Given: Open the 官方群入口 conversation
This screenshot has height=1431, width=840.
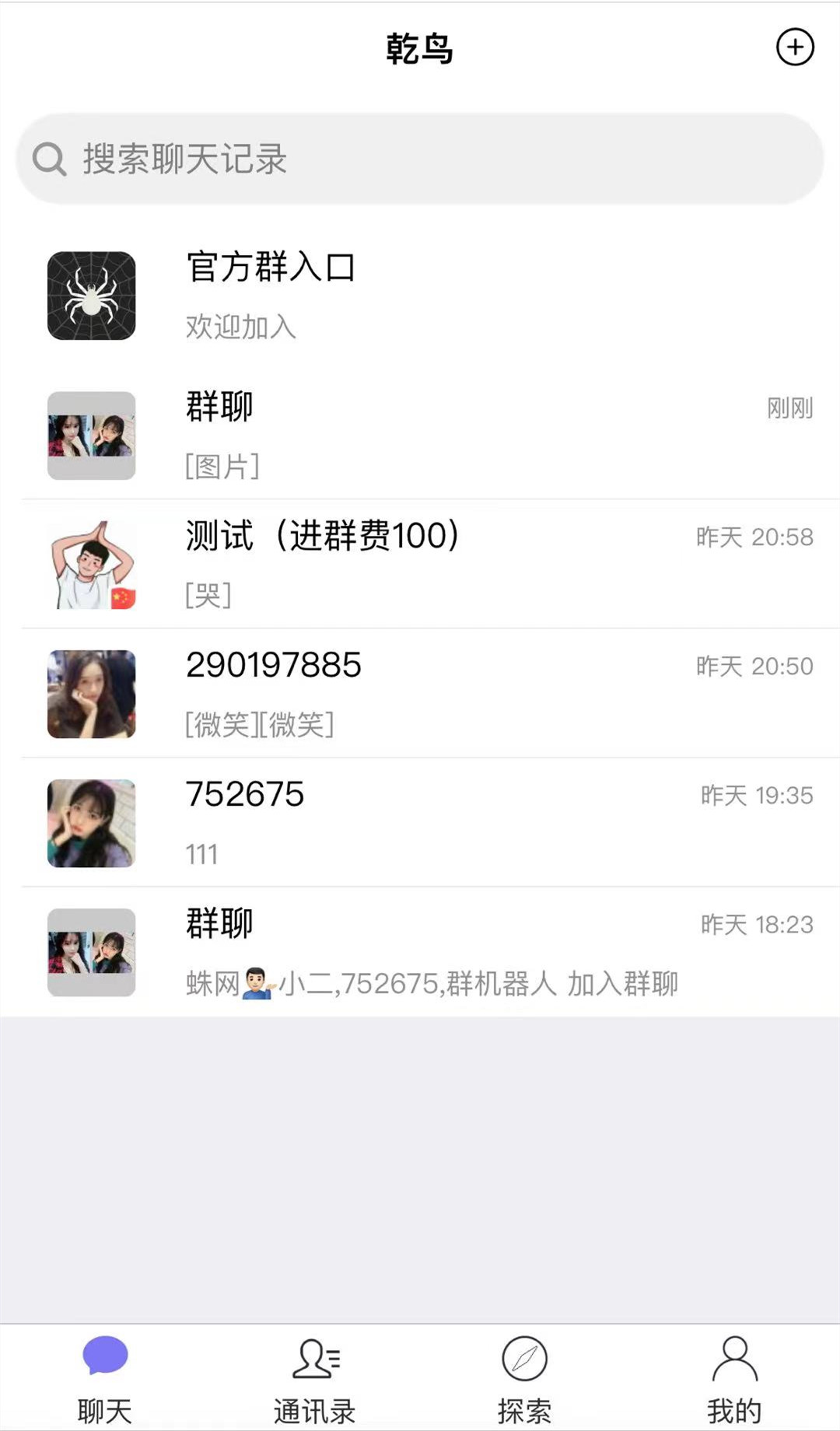Looking at the screenshot, I should [x=420, y=296].
